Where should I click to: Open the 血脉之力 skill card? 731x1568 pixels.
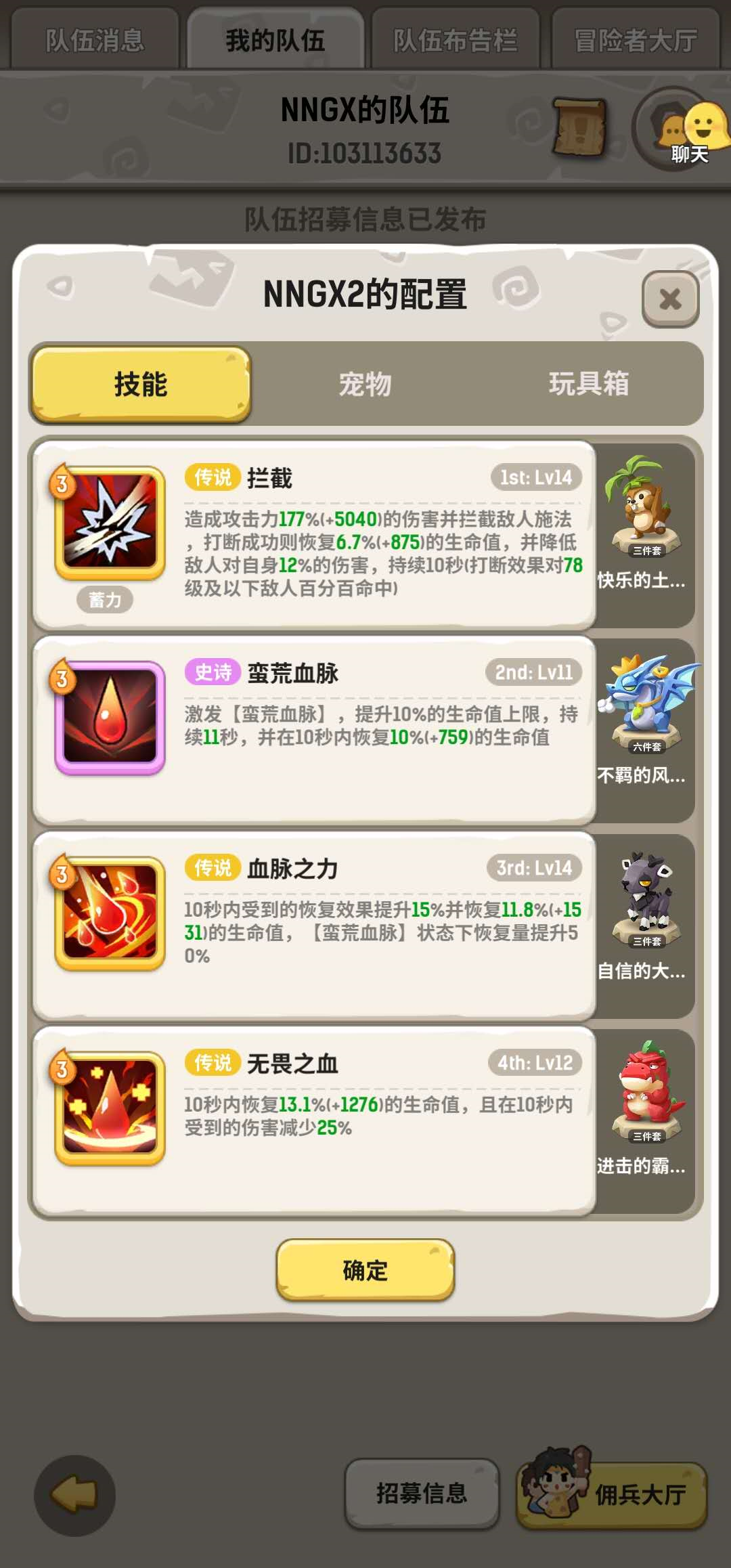pos(315,925)
